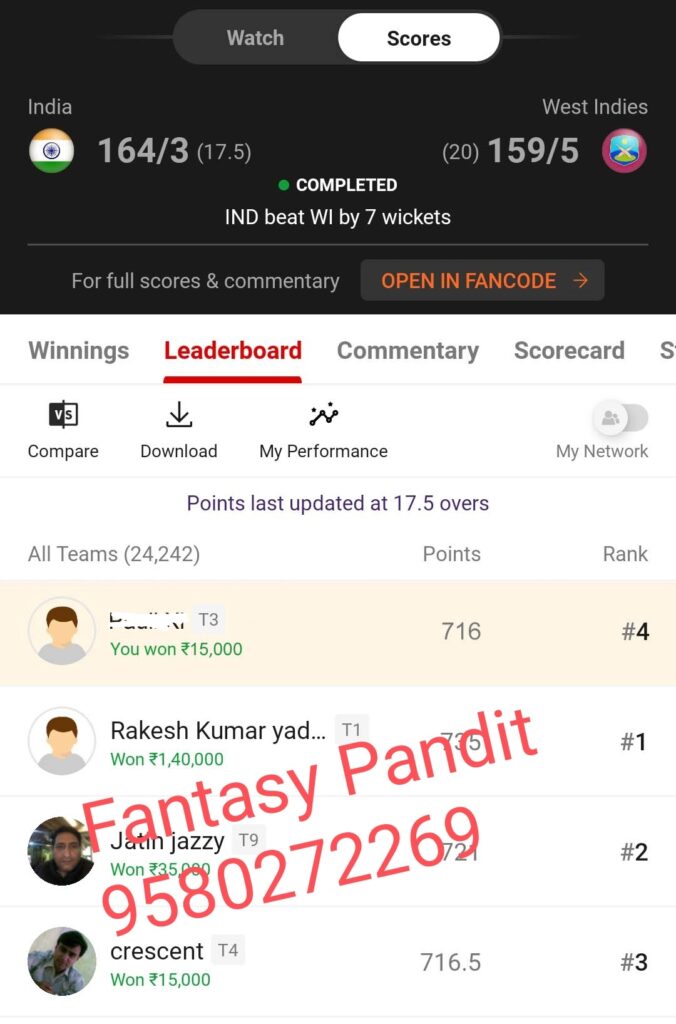Open the Commentary tab
Screen dimensions: 676x1024
pyautogui.click(x=407, y=351)
